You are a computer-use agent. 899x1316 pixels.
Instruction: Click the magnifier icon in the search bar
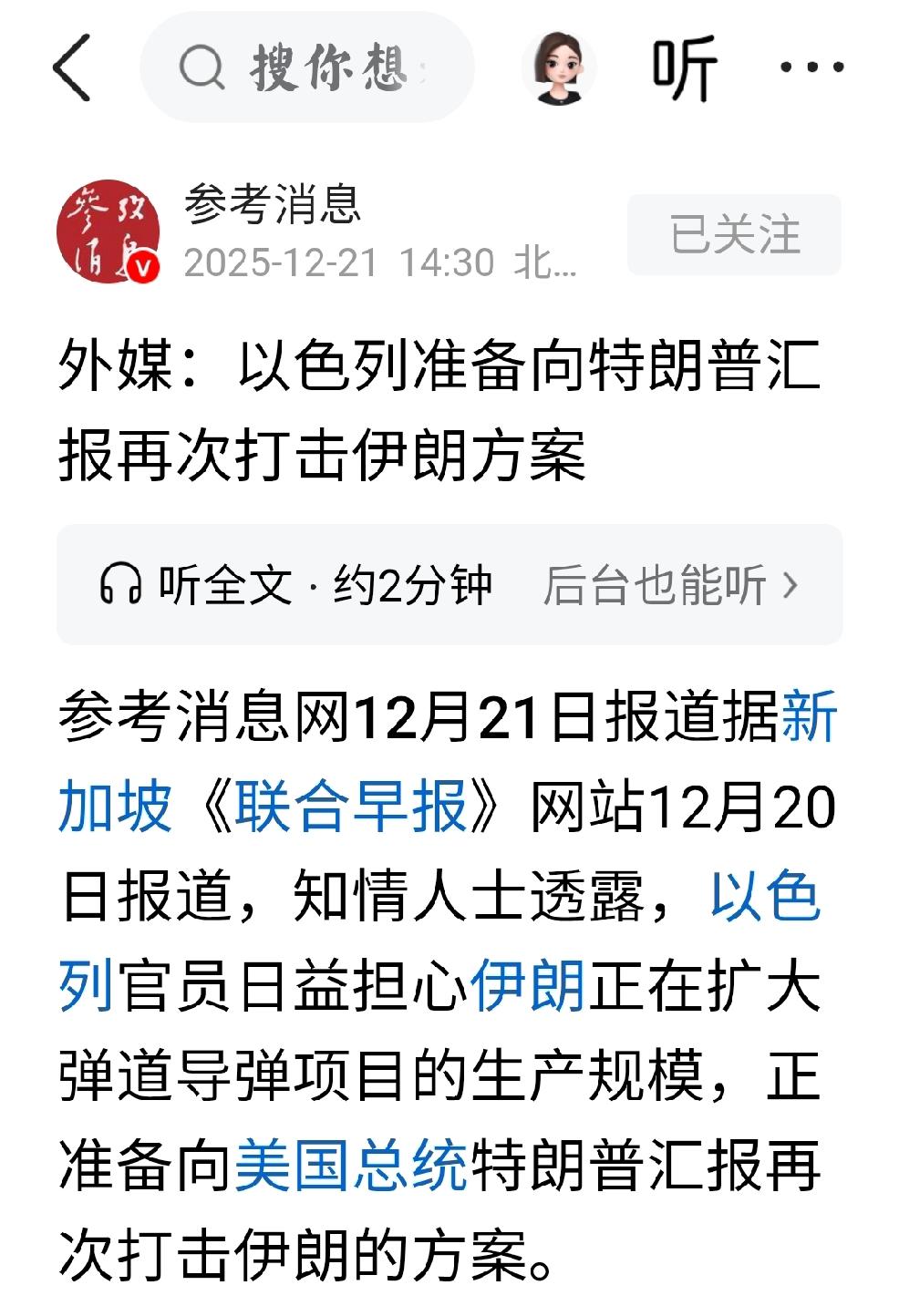point(202,68)
